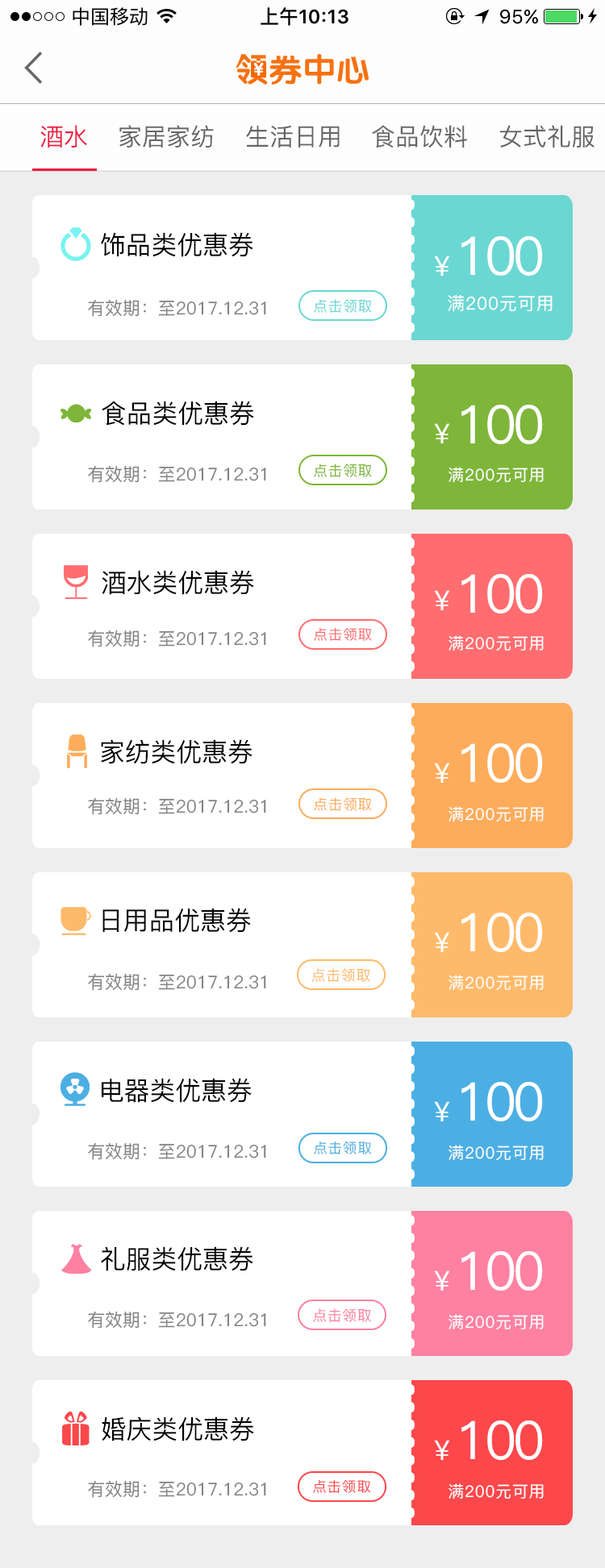Claim the 婚庆类优惠券 coupon
This screenshot has height=1568, width=605.
pos(342,1487)
